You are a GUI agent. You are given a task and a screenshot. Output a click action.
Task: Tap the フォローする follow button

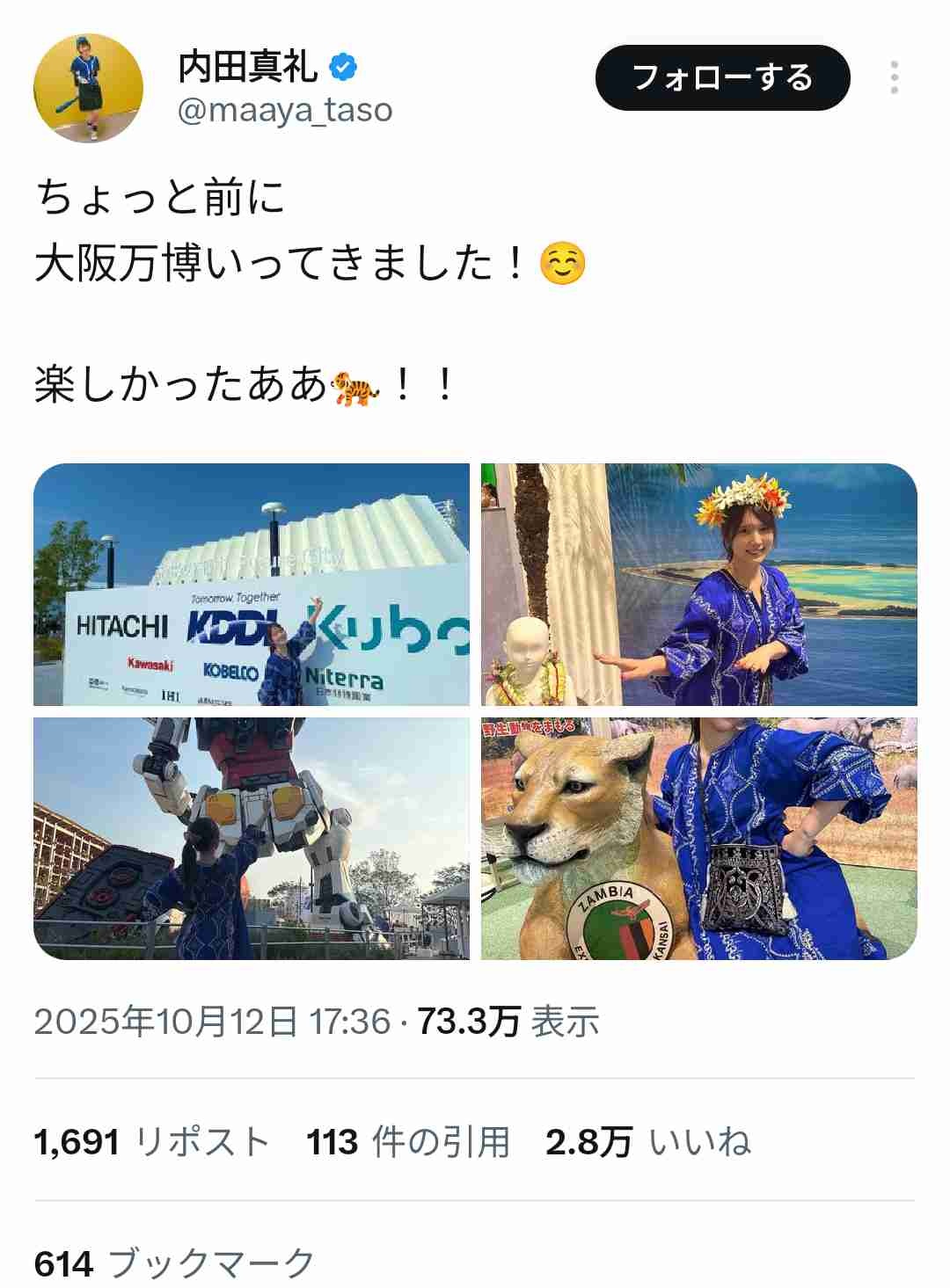(722, 78)
